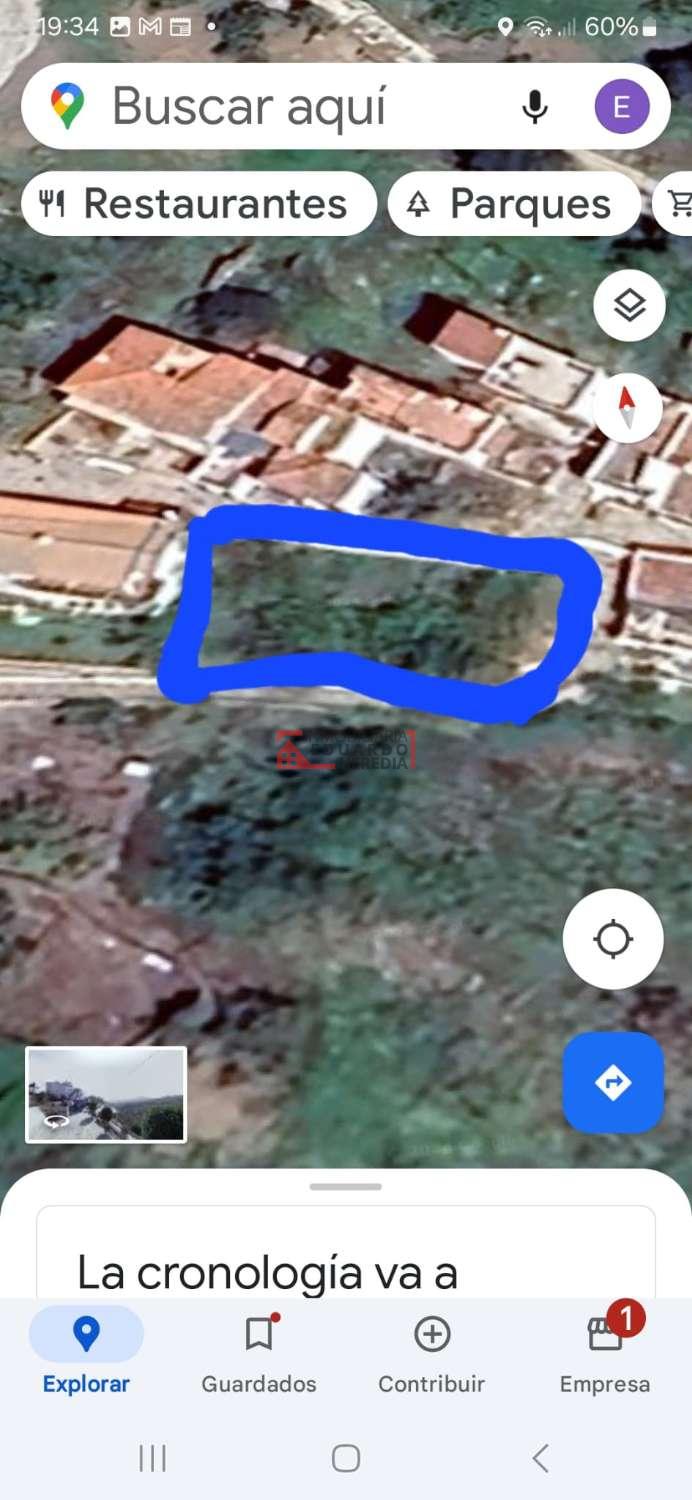Open the Contribuir tab
The height and width of the screenshot is (1500, 692).
[431, 1353]
